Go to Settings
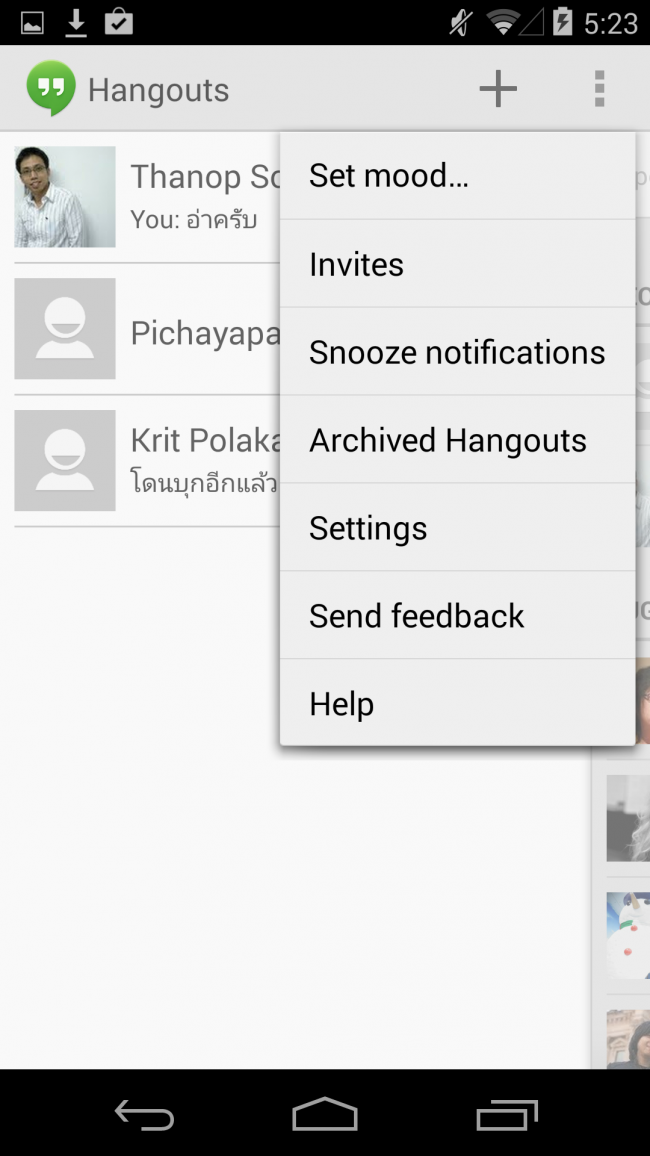The image size is (650, 1156). tap(457, 528)
